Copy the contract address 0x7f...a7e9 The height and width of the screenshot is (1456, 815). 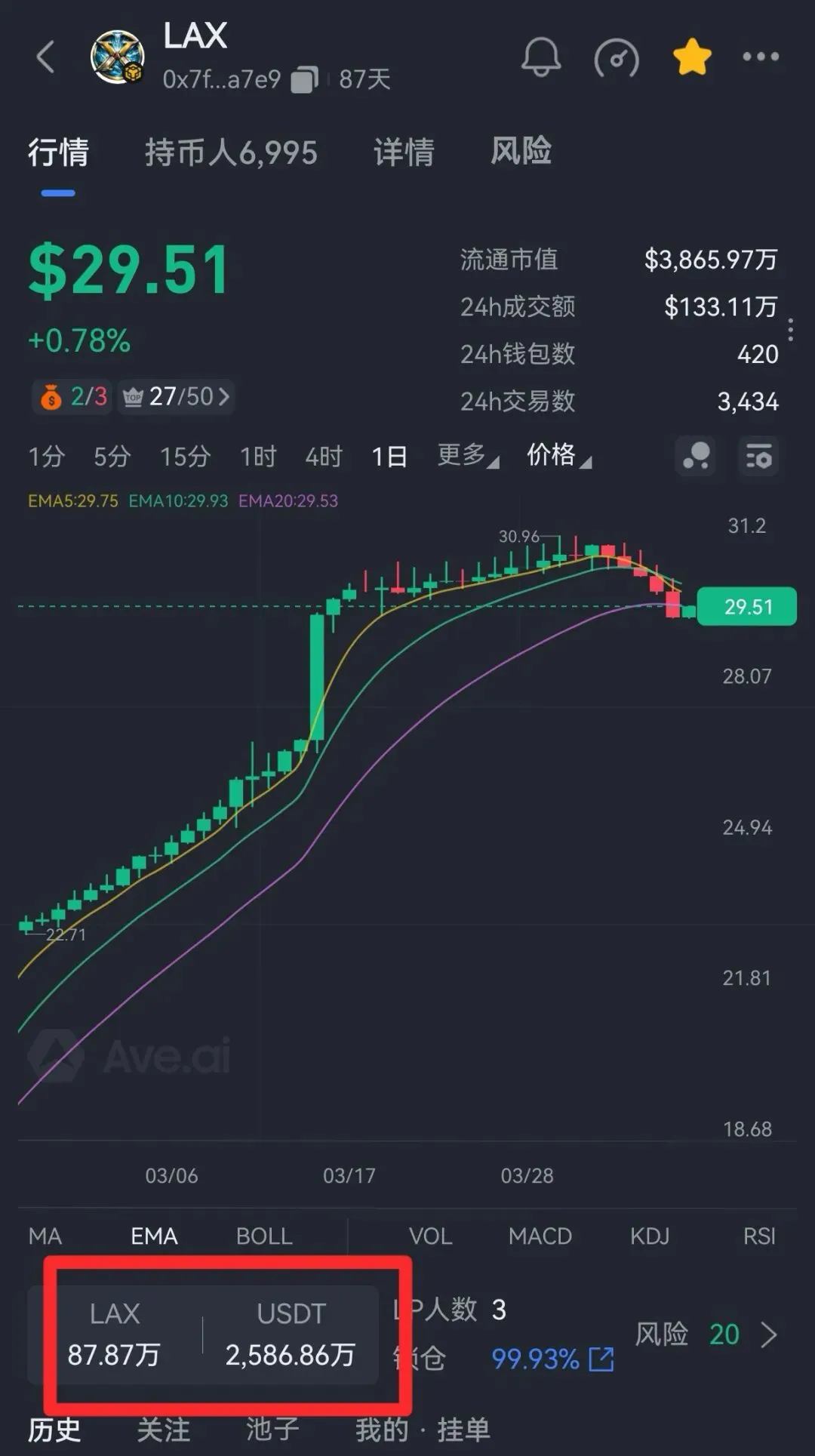tap(304, 79)
